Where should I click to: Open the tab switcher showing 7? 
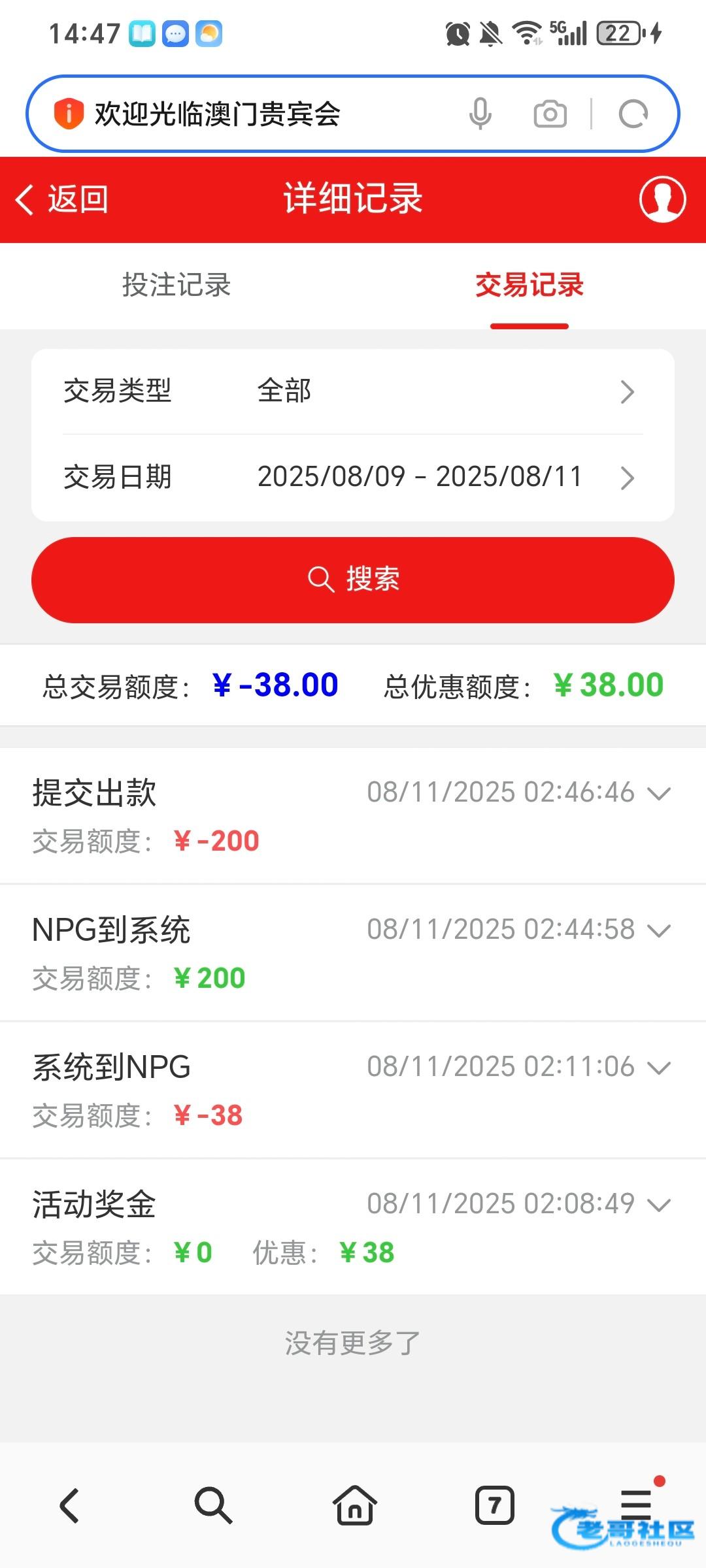495,1506
